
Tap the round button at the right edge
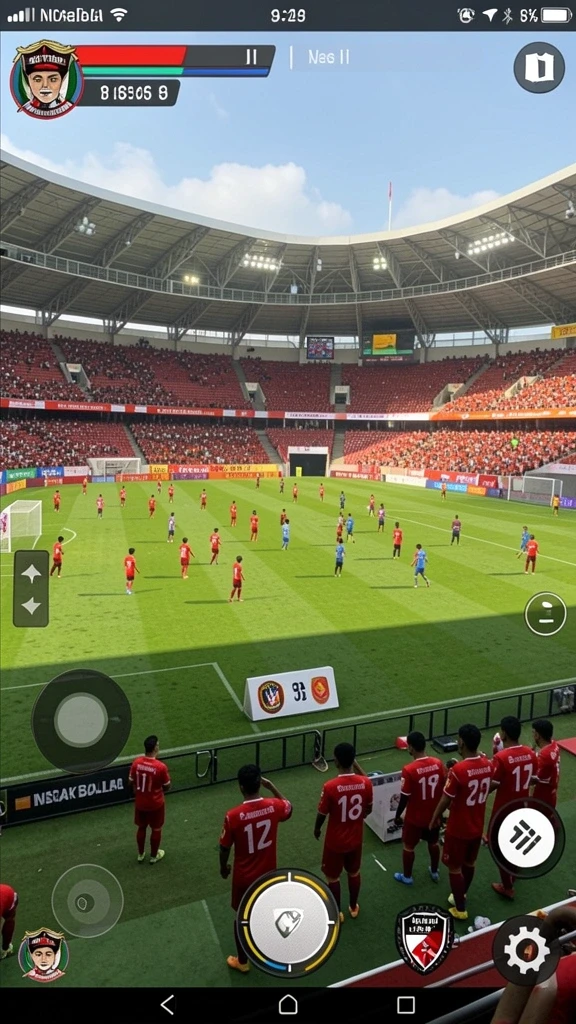[546, 614]
